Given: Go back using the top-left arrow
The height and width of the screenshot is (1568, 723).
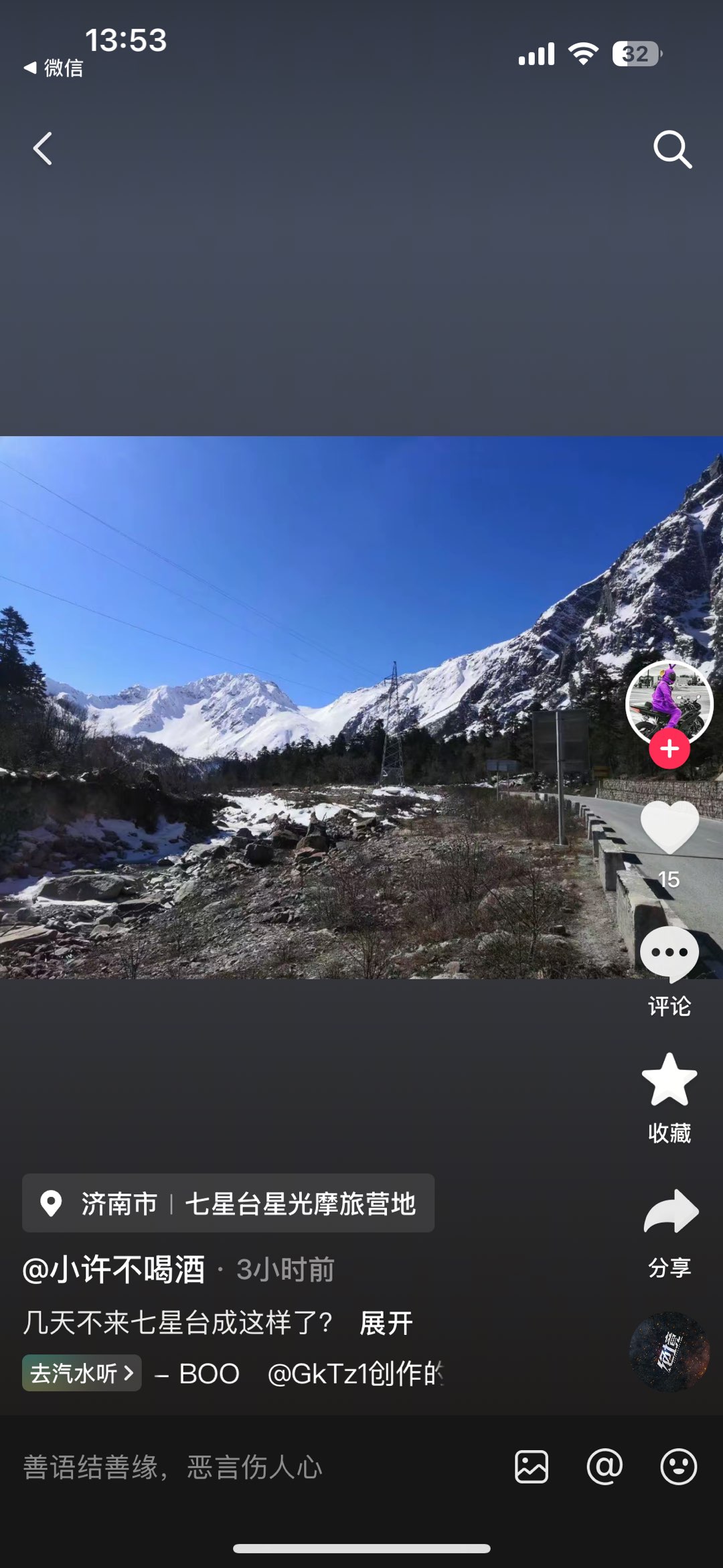Looking at the screenshot, I should point(43,148).
